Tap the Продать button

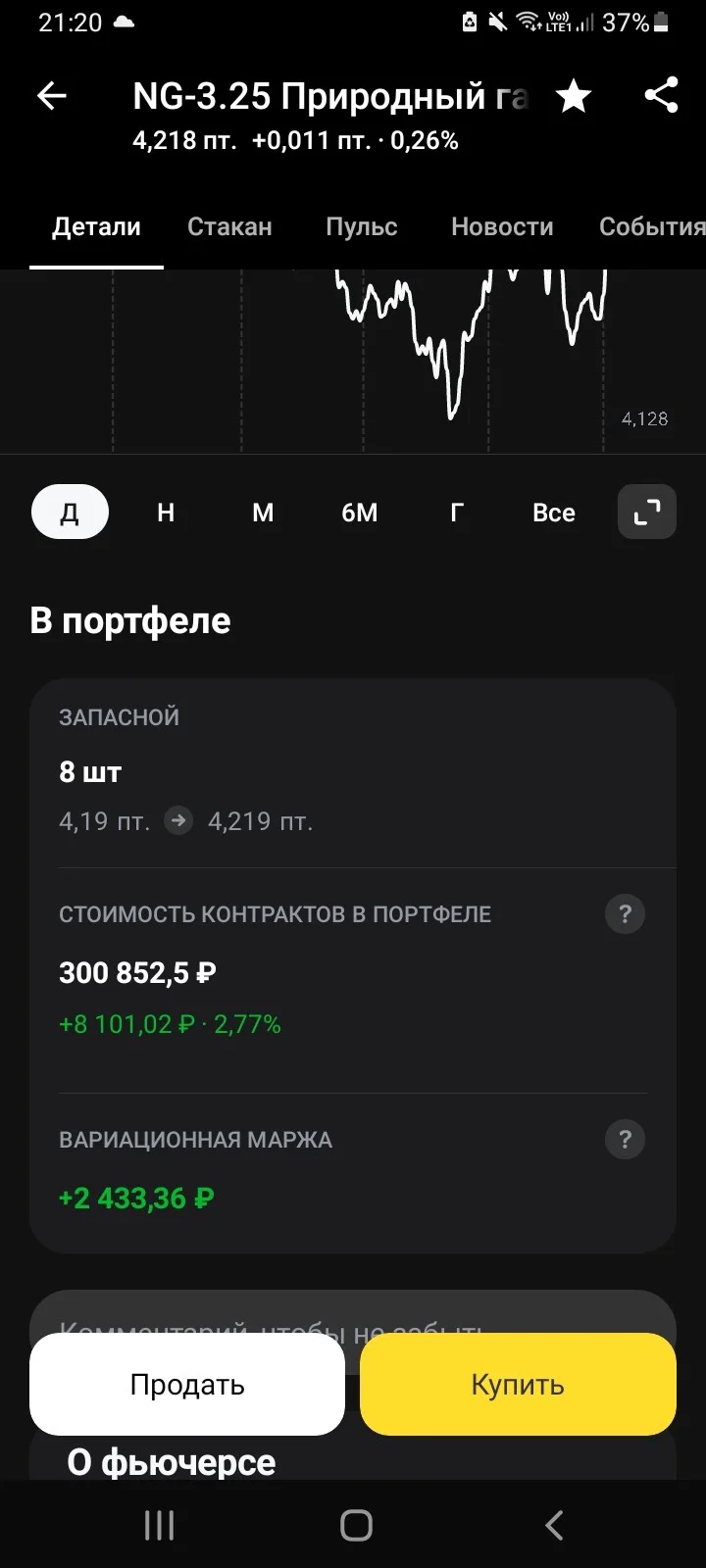pyautogui.click(x=187, y=1385)
